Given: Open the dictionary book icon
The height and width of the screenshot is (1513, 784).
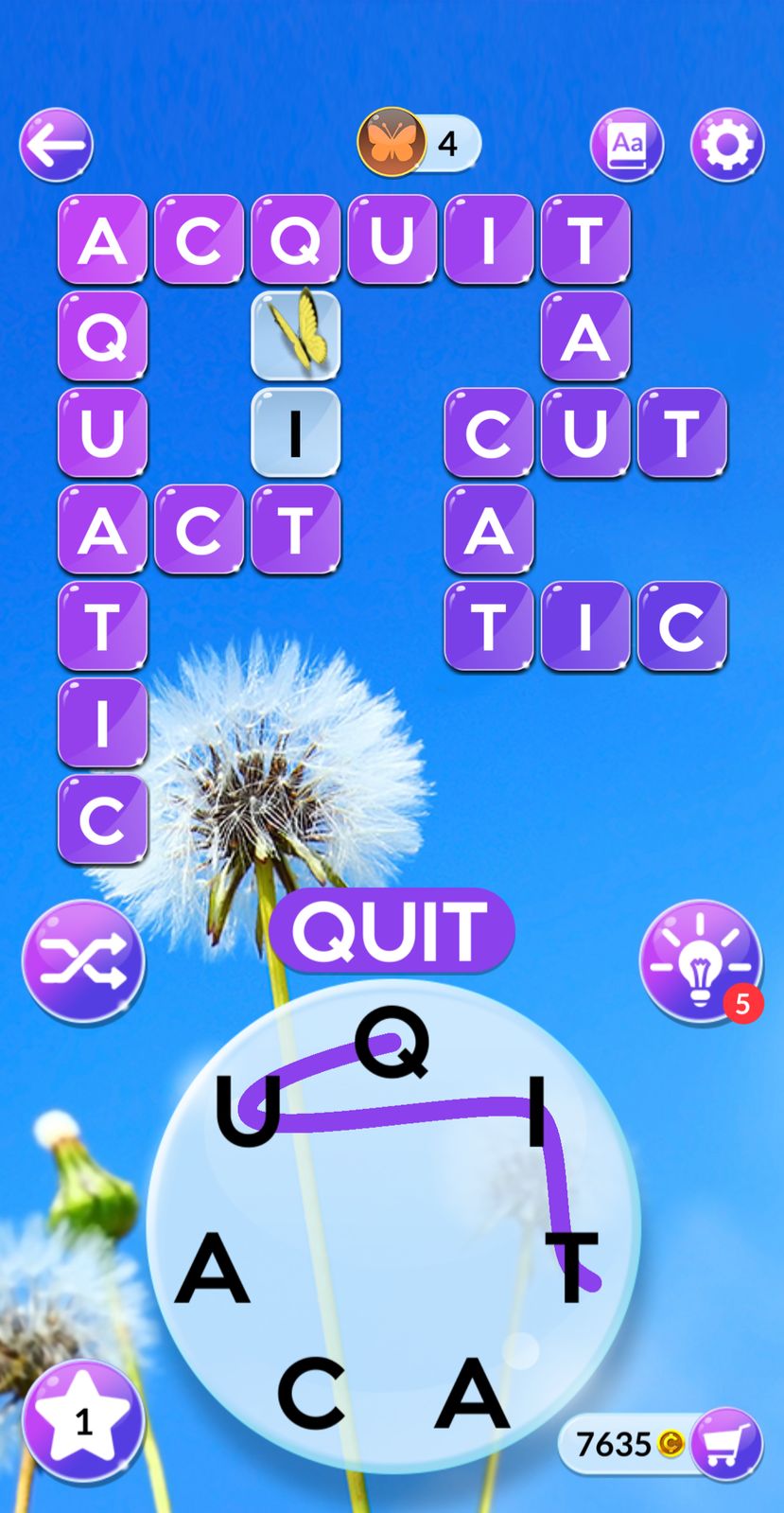Looking at the screenshot, I should [626, 146].
